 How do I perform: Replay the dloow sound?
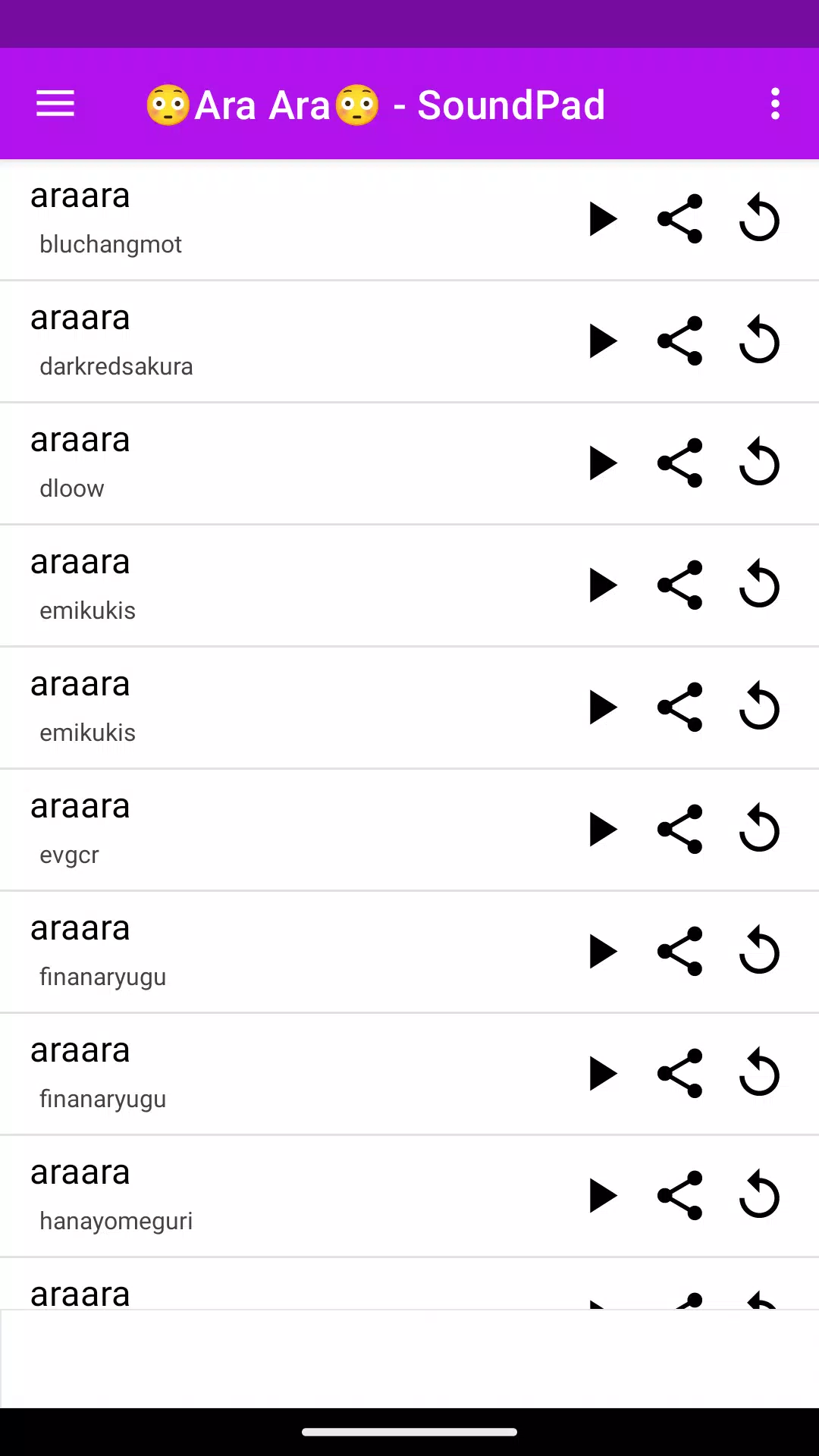759,463
